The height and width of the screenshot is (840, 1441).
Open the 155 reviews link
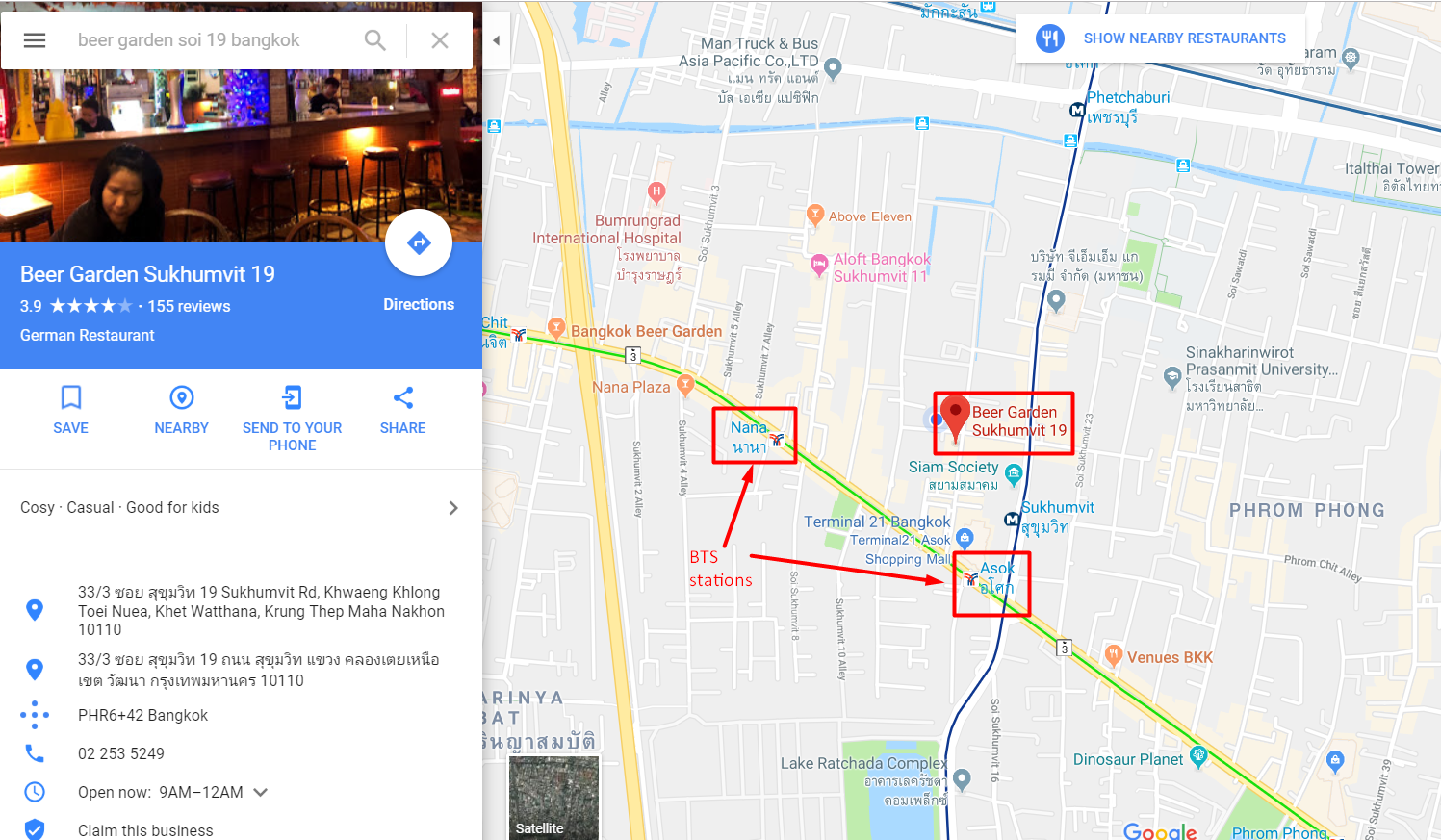click(189, 306)
